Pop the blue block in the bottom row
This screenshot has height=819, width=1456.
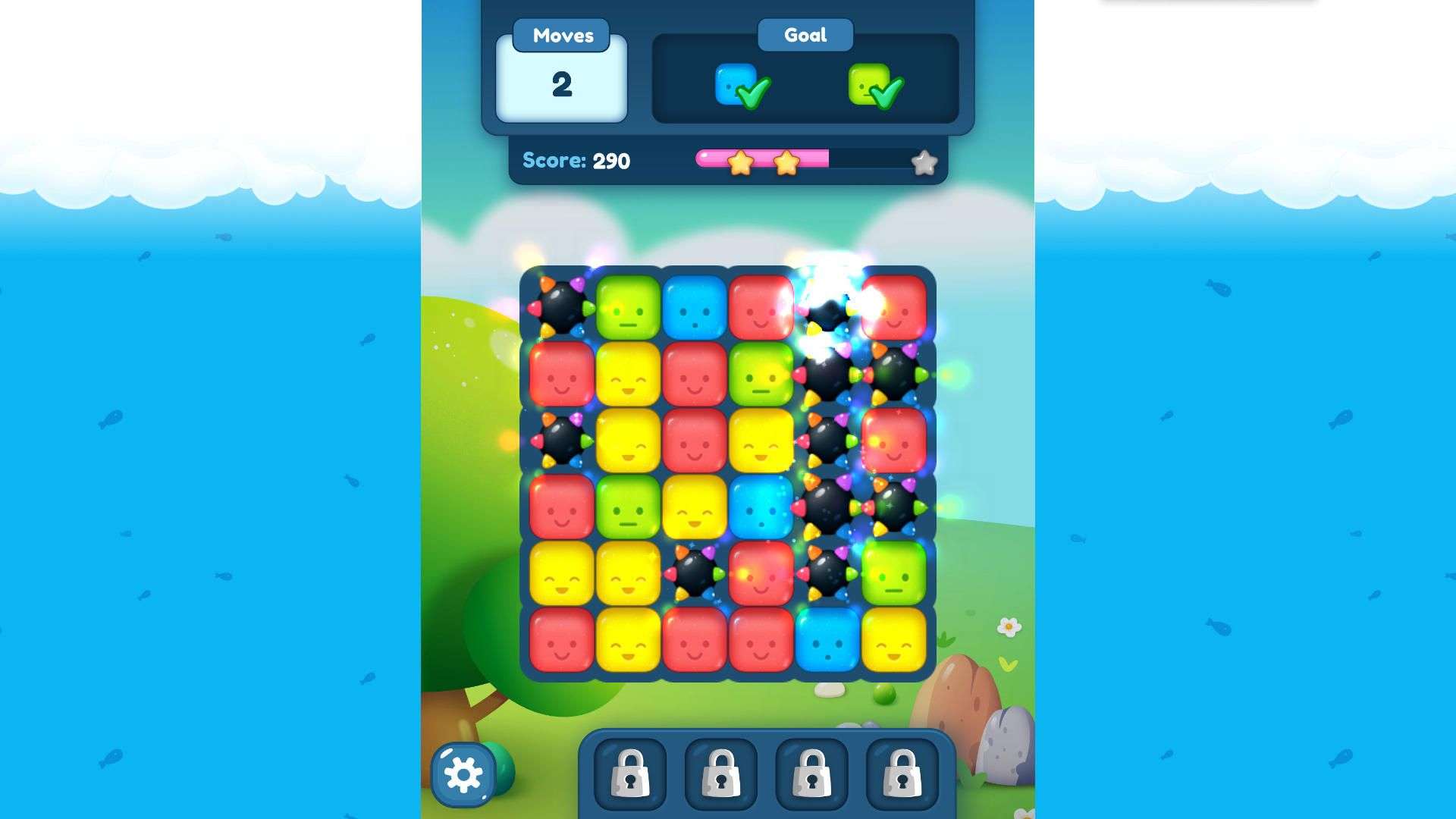(827, 640)
